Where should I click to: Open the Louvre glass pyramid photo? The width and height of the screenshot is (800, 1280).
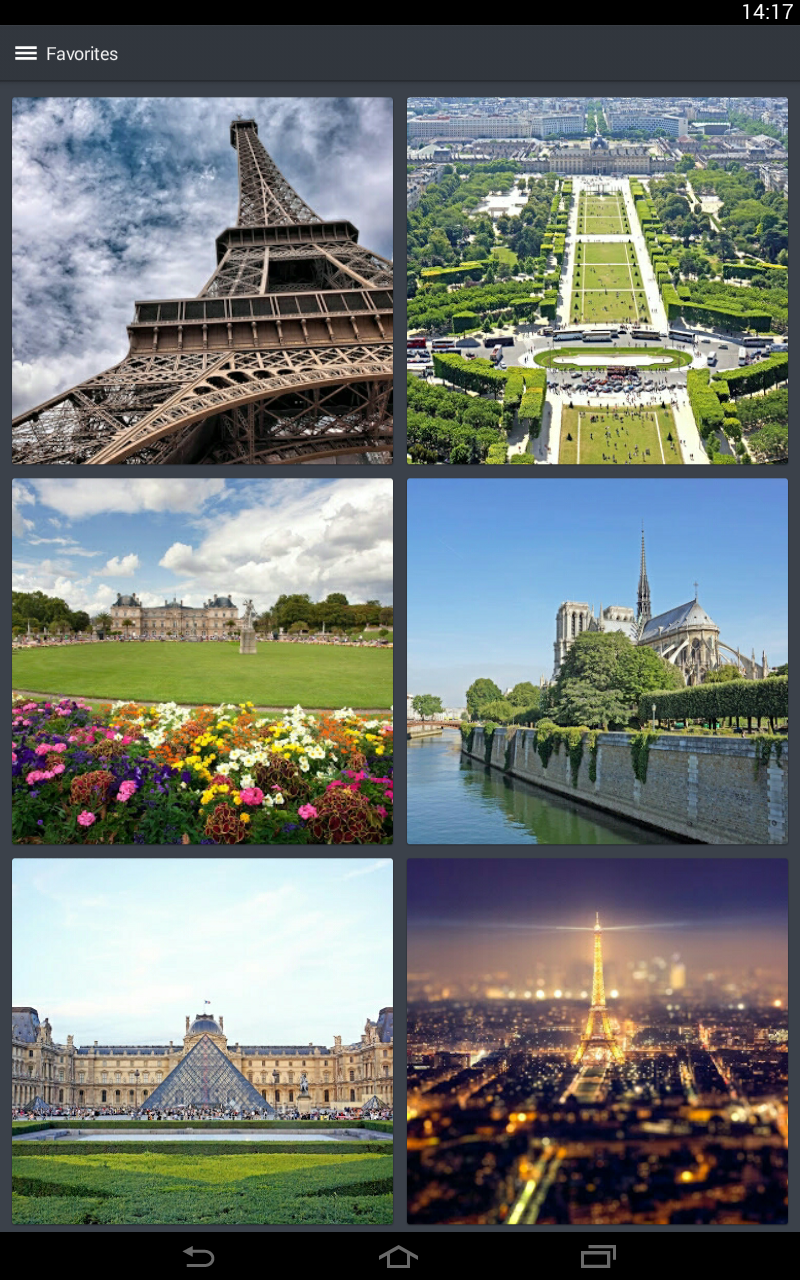point(202,1041)
